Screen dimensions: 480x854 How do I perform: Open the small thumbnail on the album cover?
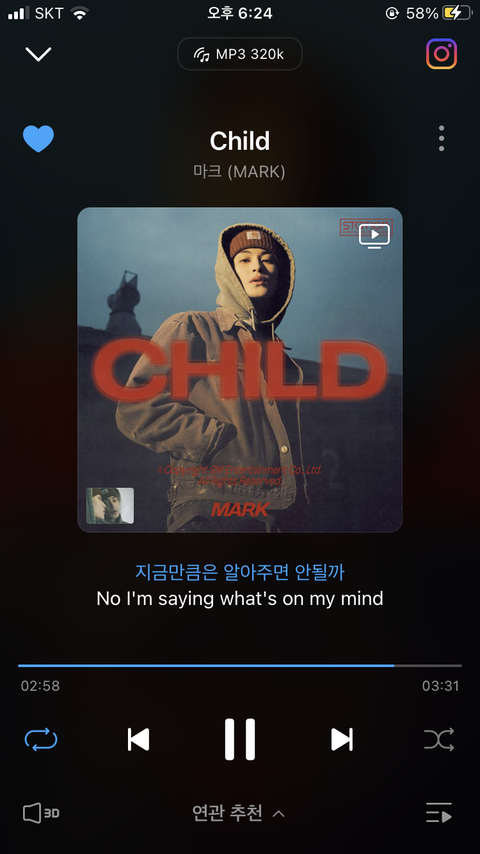pos(110,505)
